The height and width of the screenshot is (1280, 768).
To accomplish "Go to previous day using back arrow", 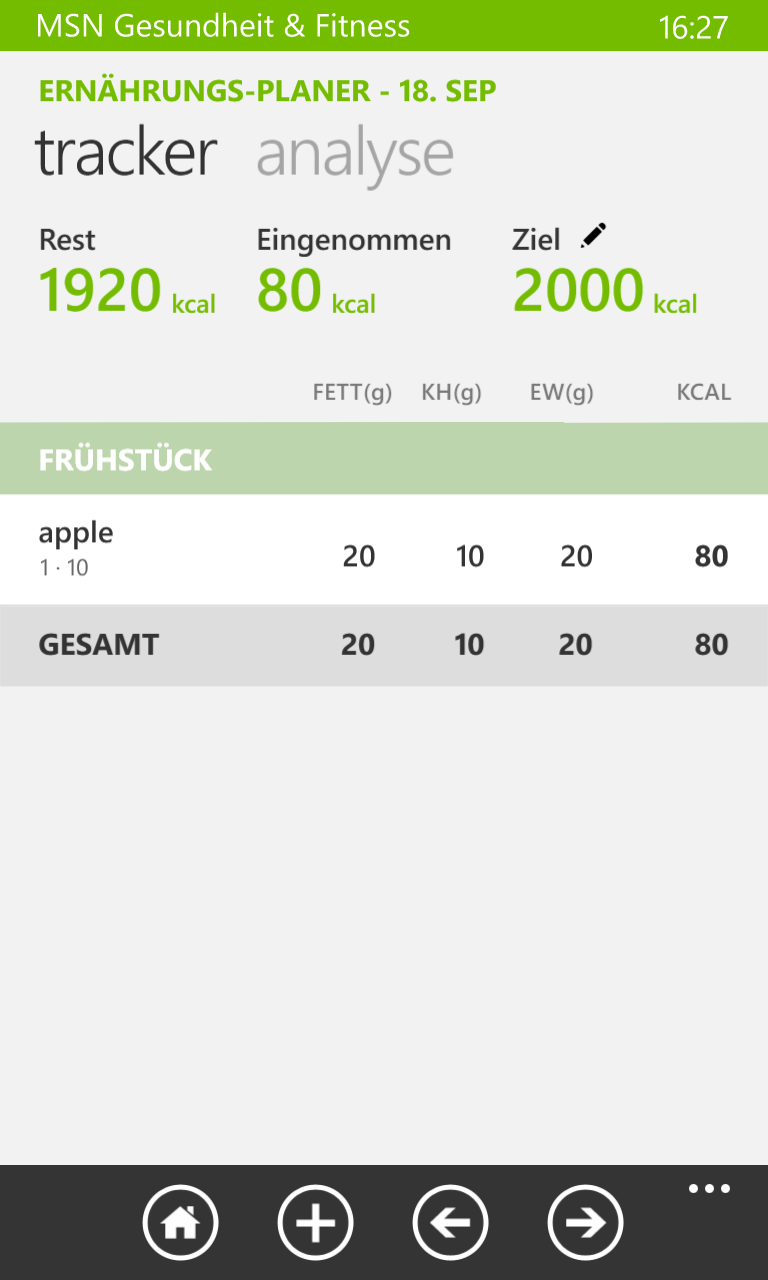I will pyautogui.click(x=450, y=1222).
